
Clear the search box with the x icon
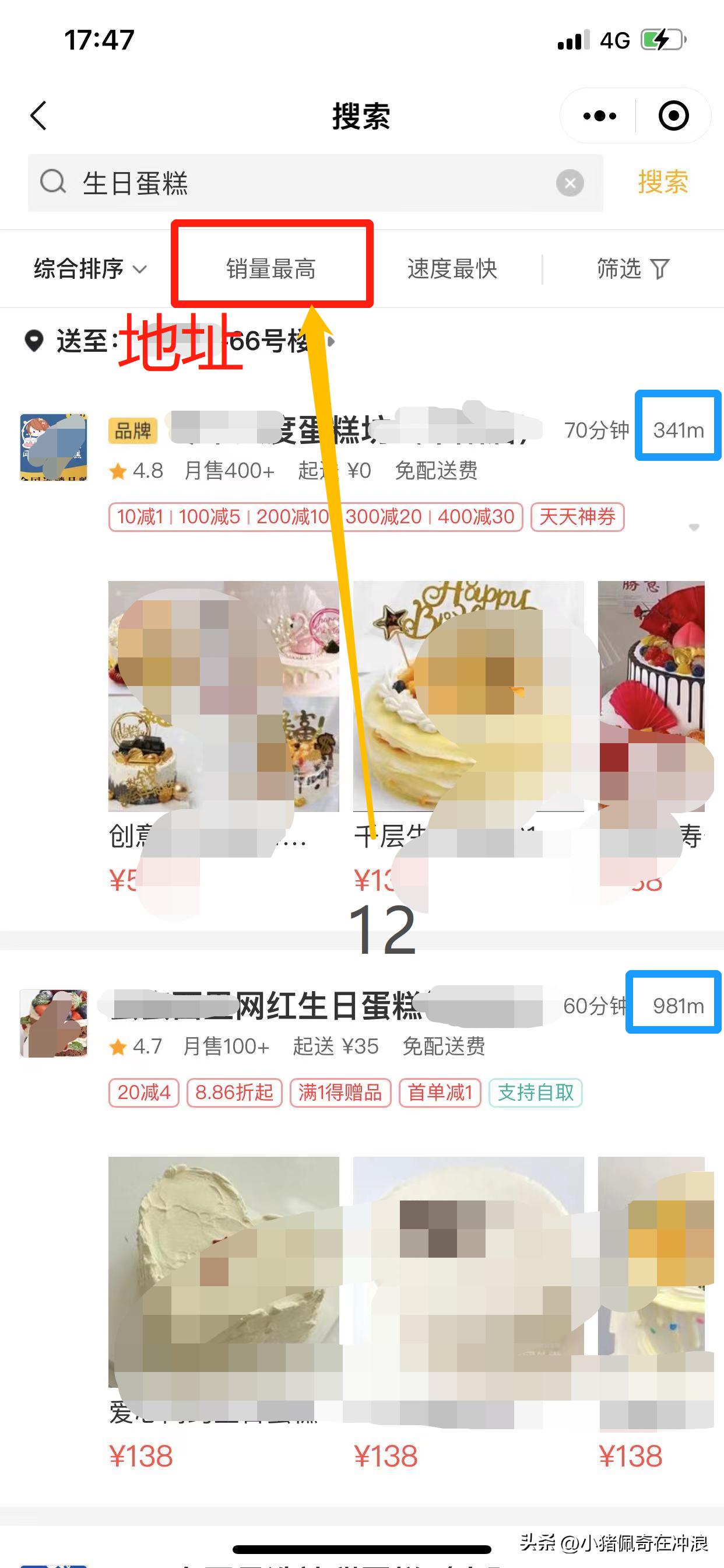tap(570, 182)
